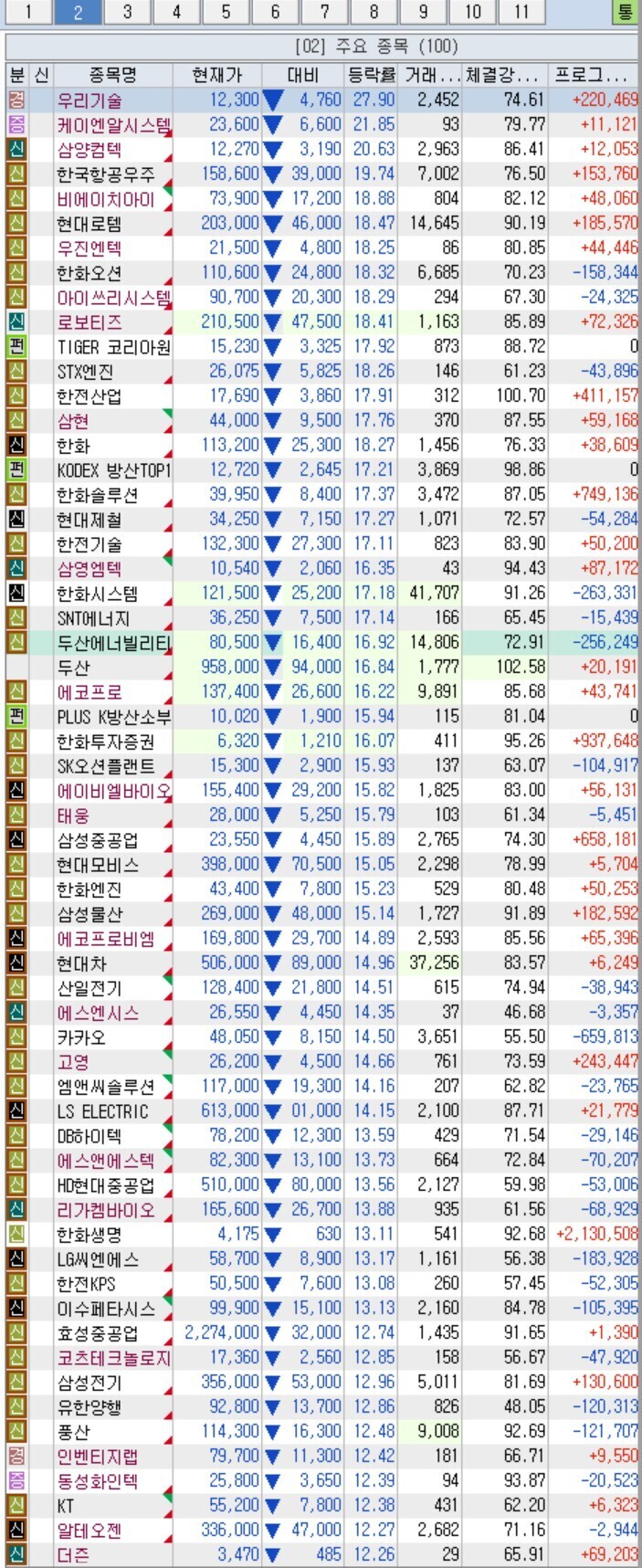Open the 현대차 stock row
Viewport: 642px width, 1568px height.
click(x=321, y=963)
